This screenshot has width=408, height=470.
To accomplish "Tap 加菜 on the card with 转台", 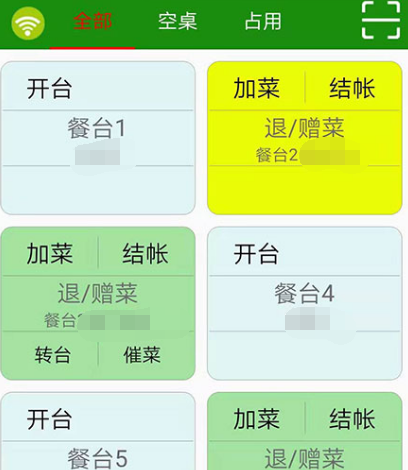I will coord(50,254).
